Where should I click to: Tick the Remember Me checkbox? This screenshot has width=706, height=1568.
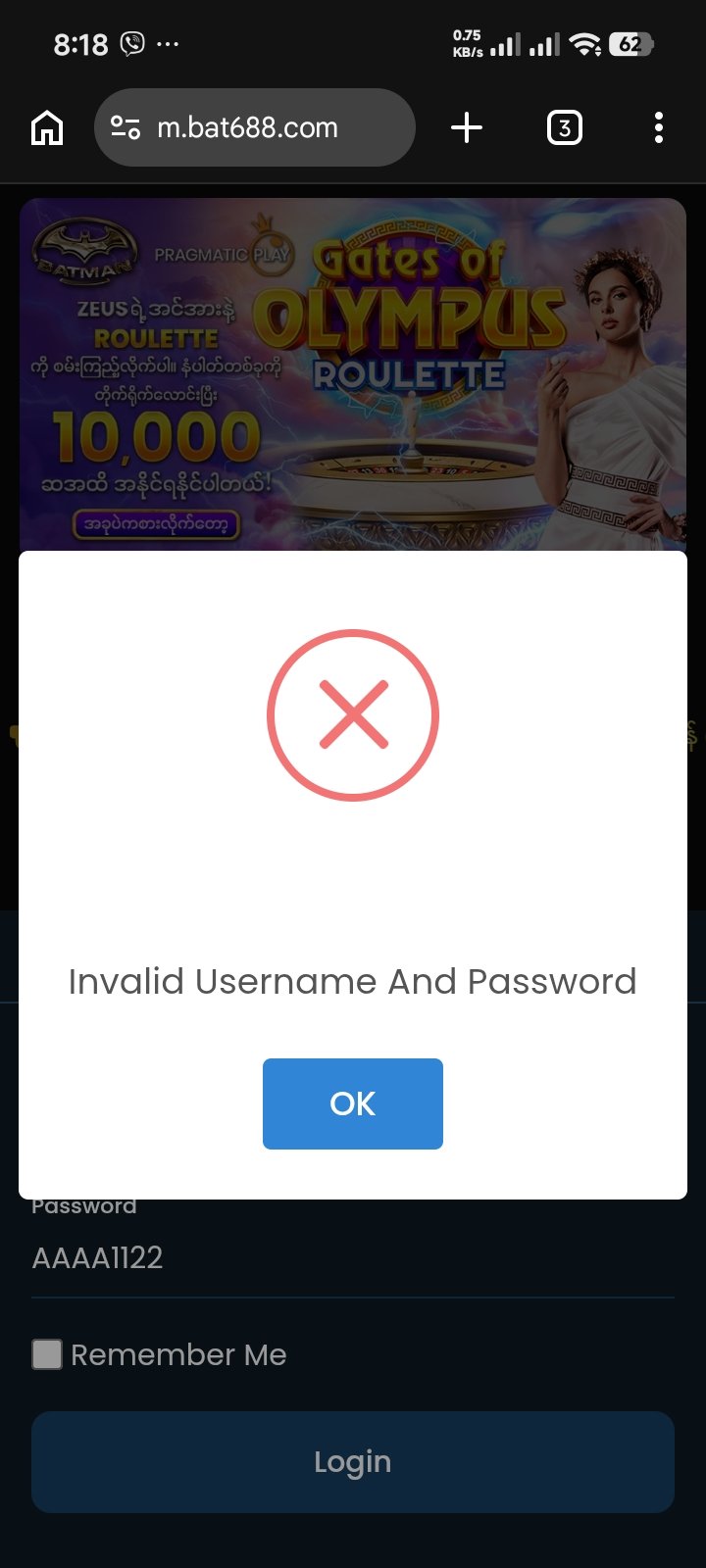[x=47, y=1354]
